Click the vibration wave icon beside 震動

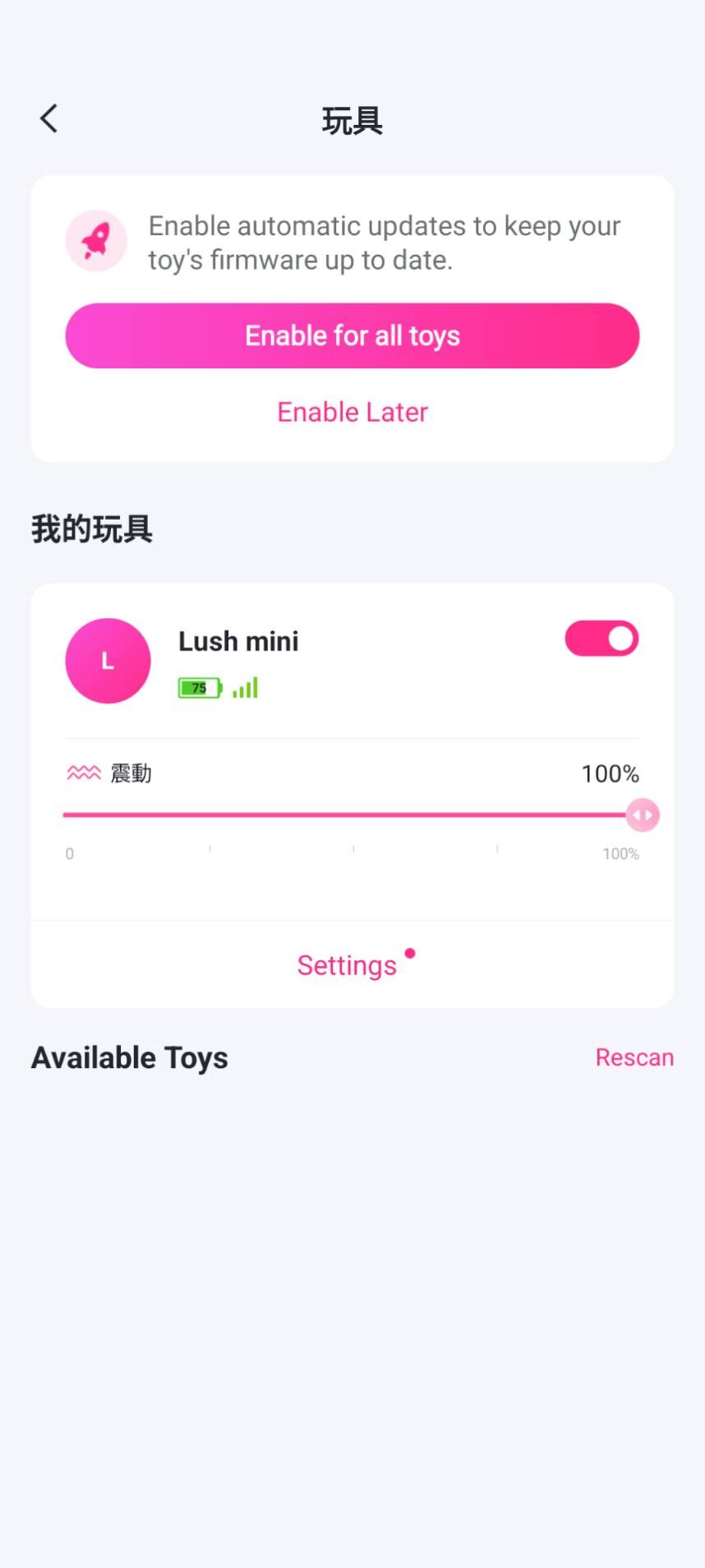pyautogui.click(x=82, y=773)
